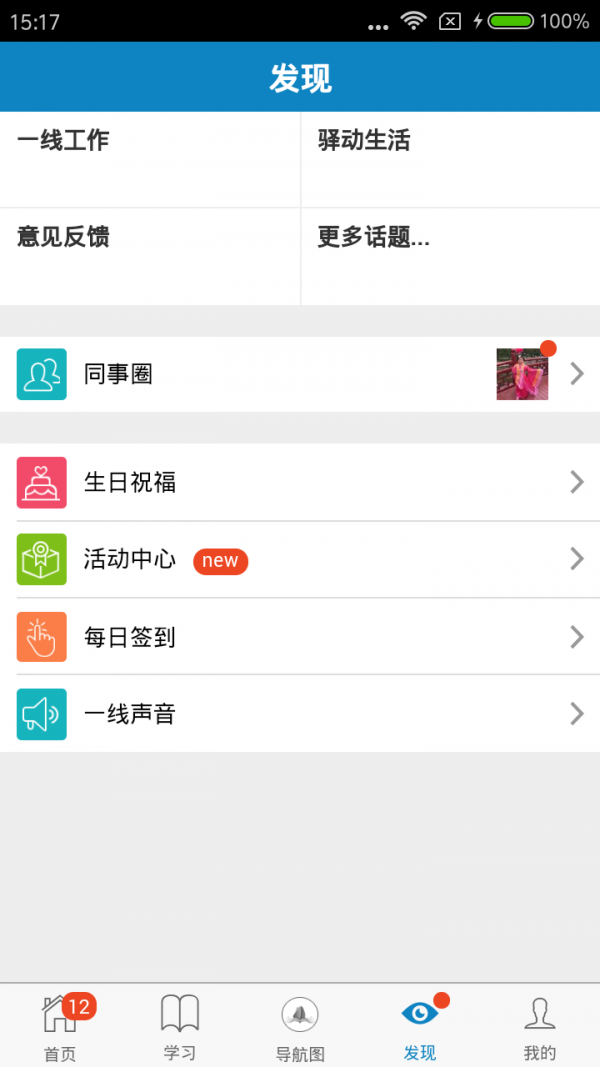Open the 驱动生活 topic
This screenshot has height=1067, width=600.
450,159
